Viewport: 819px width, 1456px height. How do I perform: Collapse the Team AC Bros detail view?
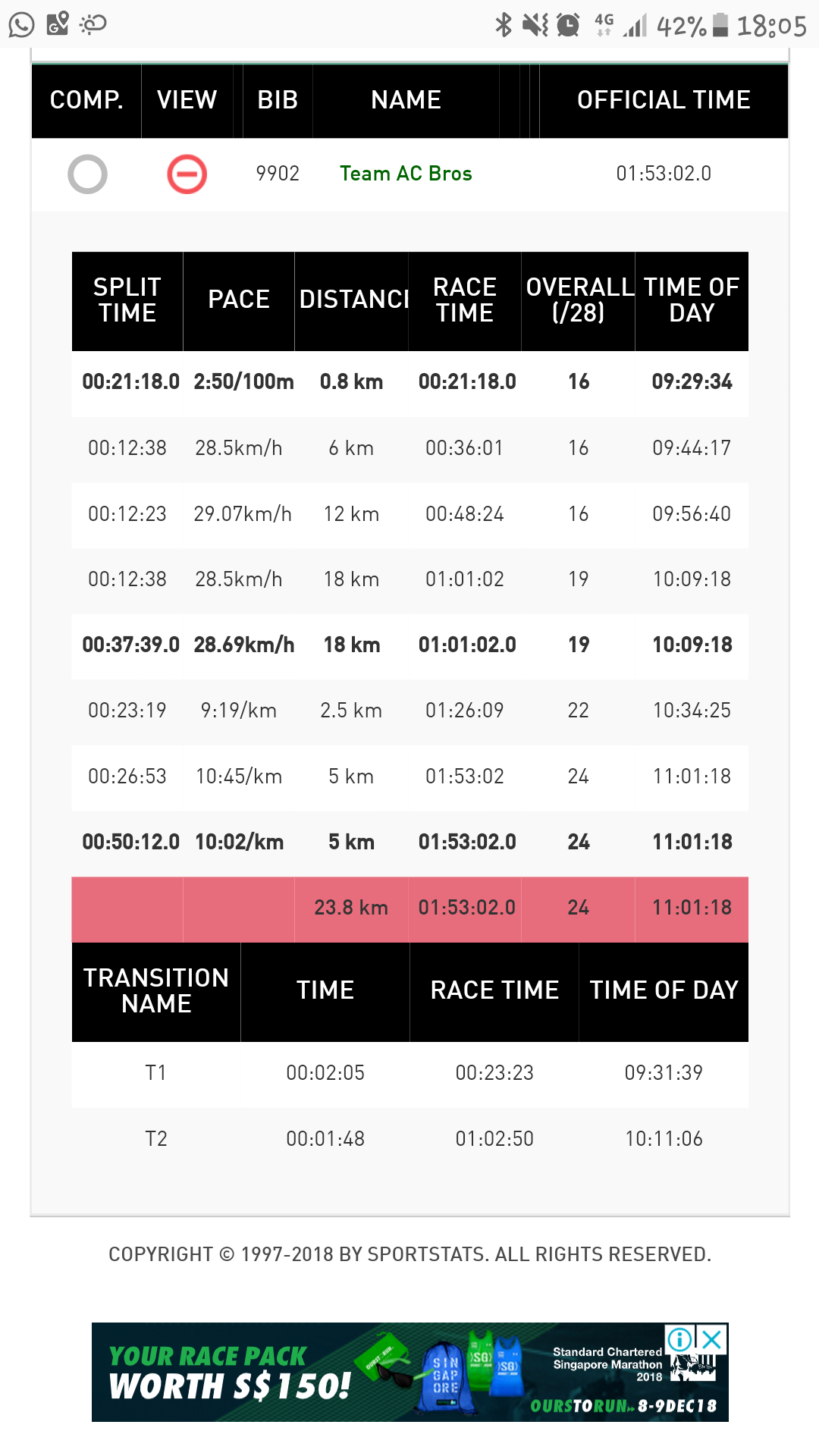pyautogui.click(x=187, y=174)
